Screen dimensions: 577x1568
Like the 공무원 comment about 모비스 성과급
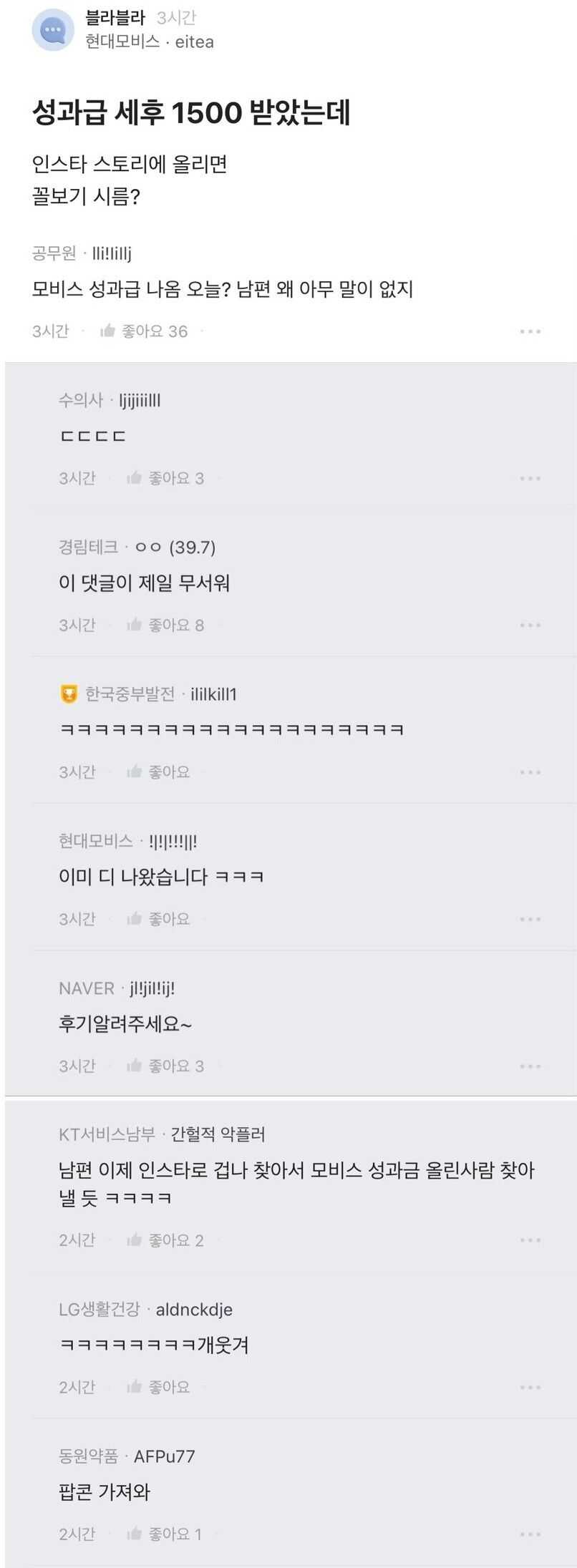point(143,331)
